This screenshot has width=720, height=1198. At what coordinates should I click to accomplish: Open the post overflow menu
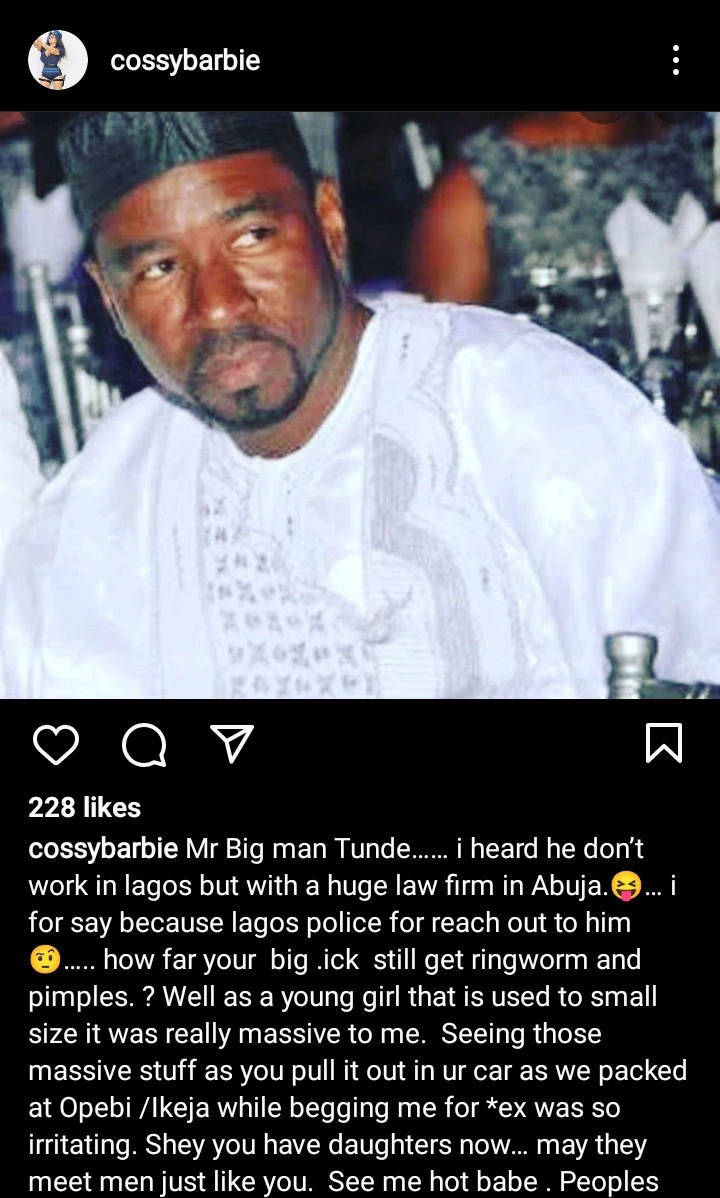coord(676,60)
